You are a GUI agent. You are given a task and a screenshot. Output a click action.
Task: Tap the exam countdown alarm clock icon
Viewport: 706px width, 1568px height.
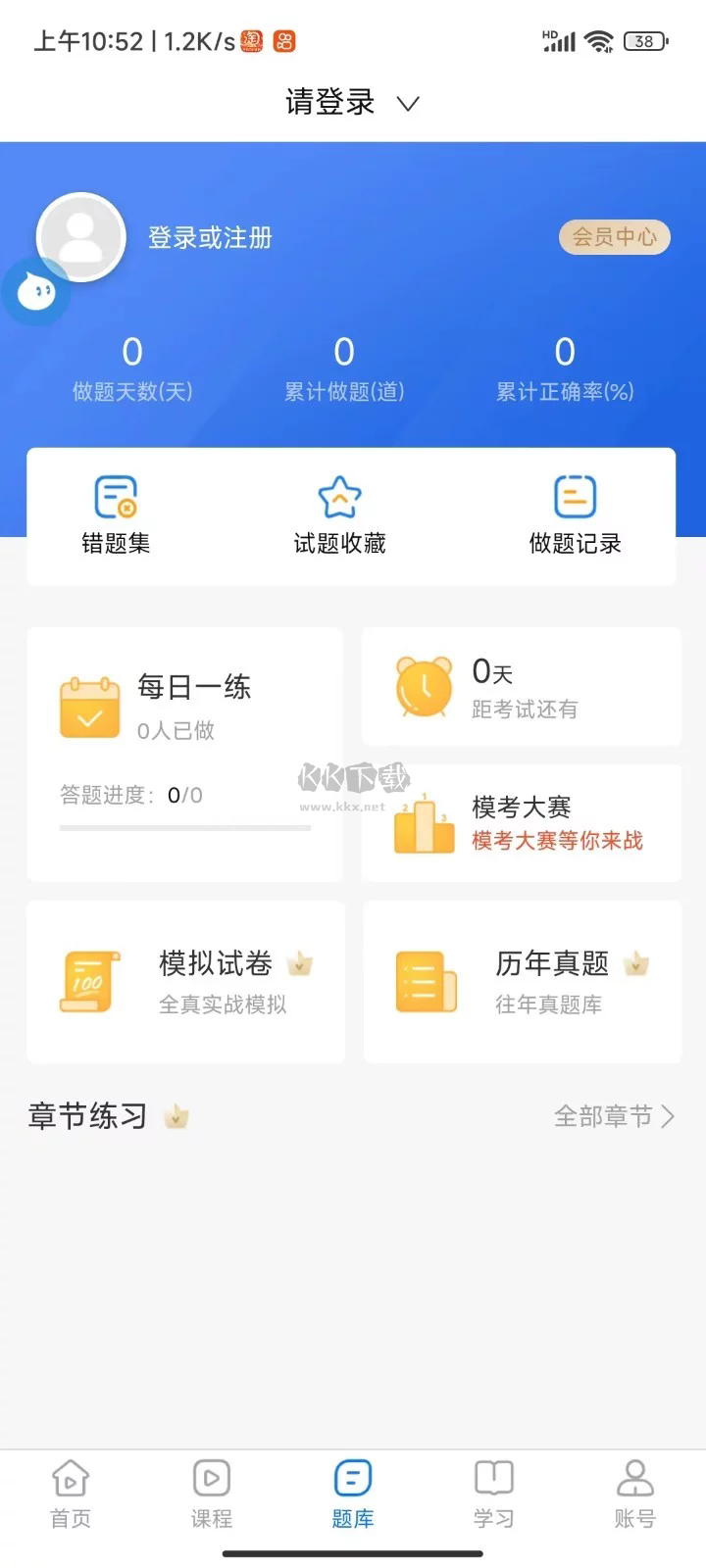423,686
